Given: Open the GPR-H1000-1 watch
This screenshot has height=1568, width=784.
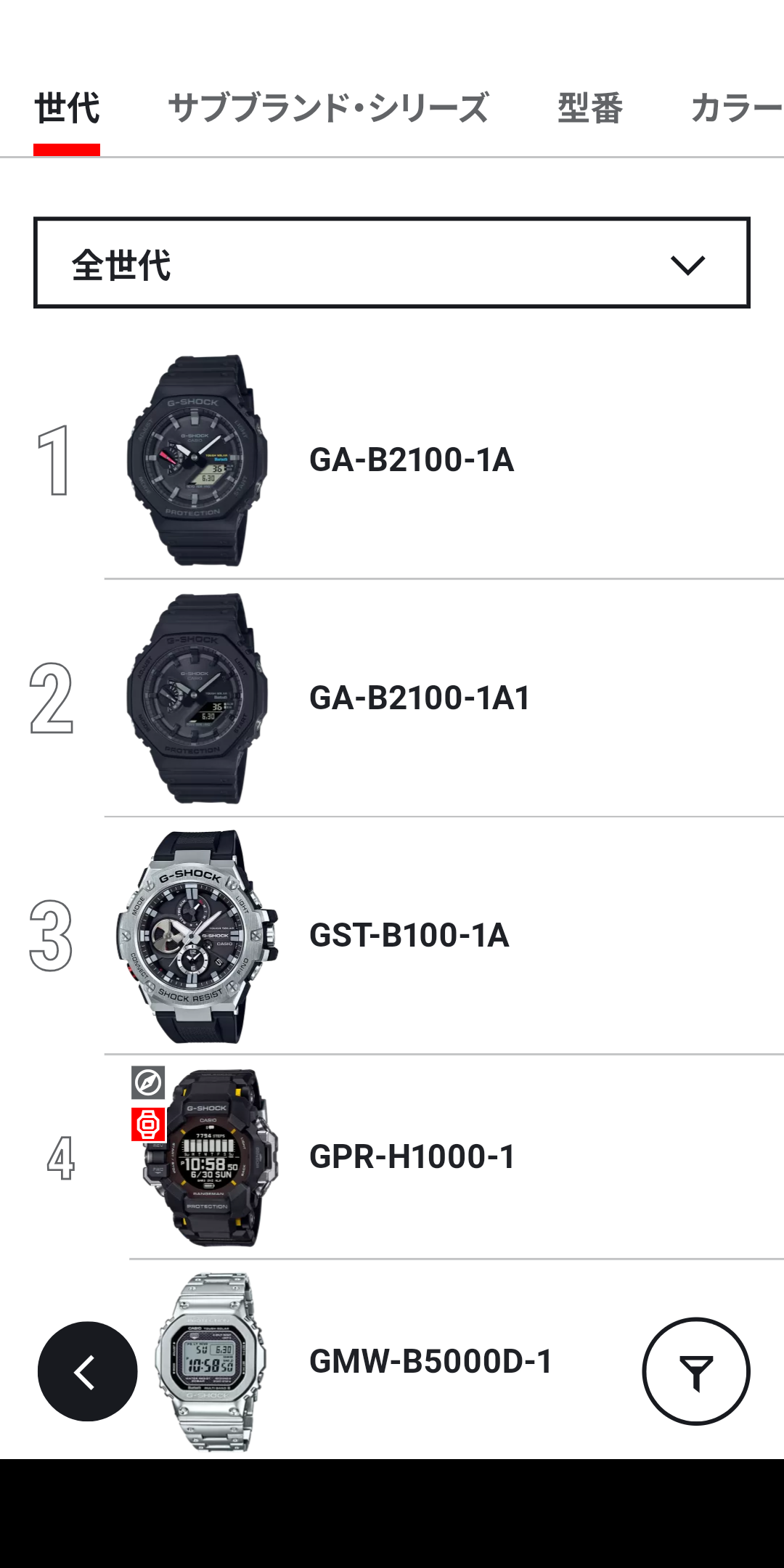Looking at the screenshot, I should [x=412, y=1157].
